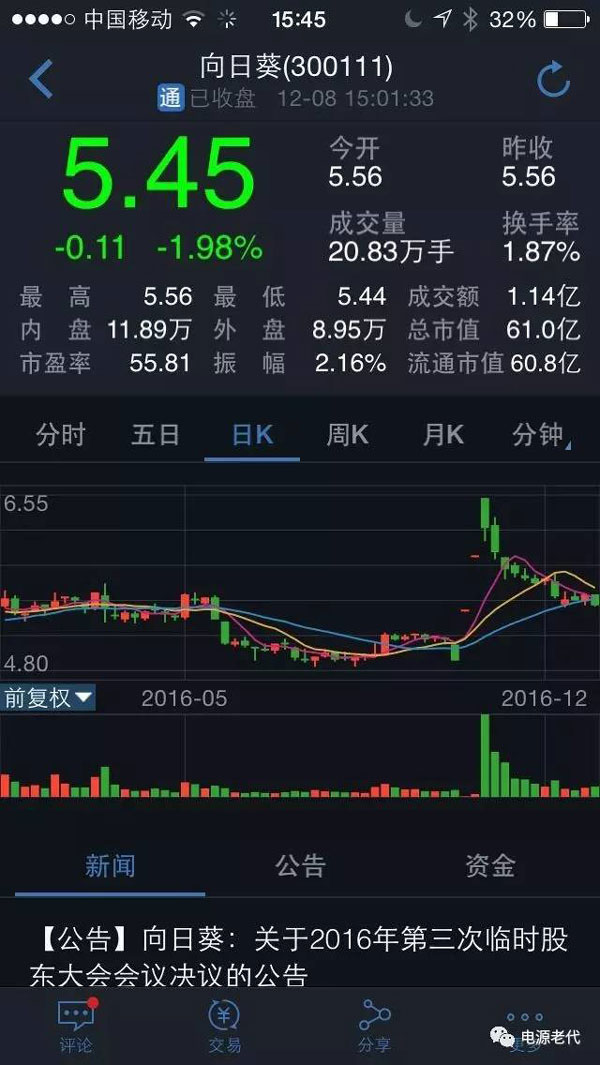The width and height of the screenshot is (600, 1065).
Task: Tap 分享 to share this stock
Action: coord(375,1026)
